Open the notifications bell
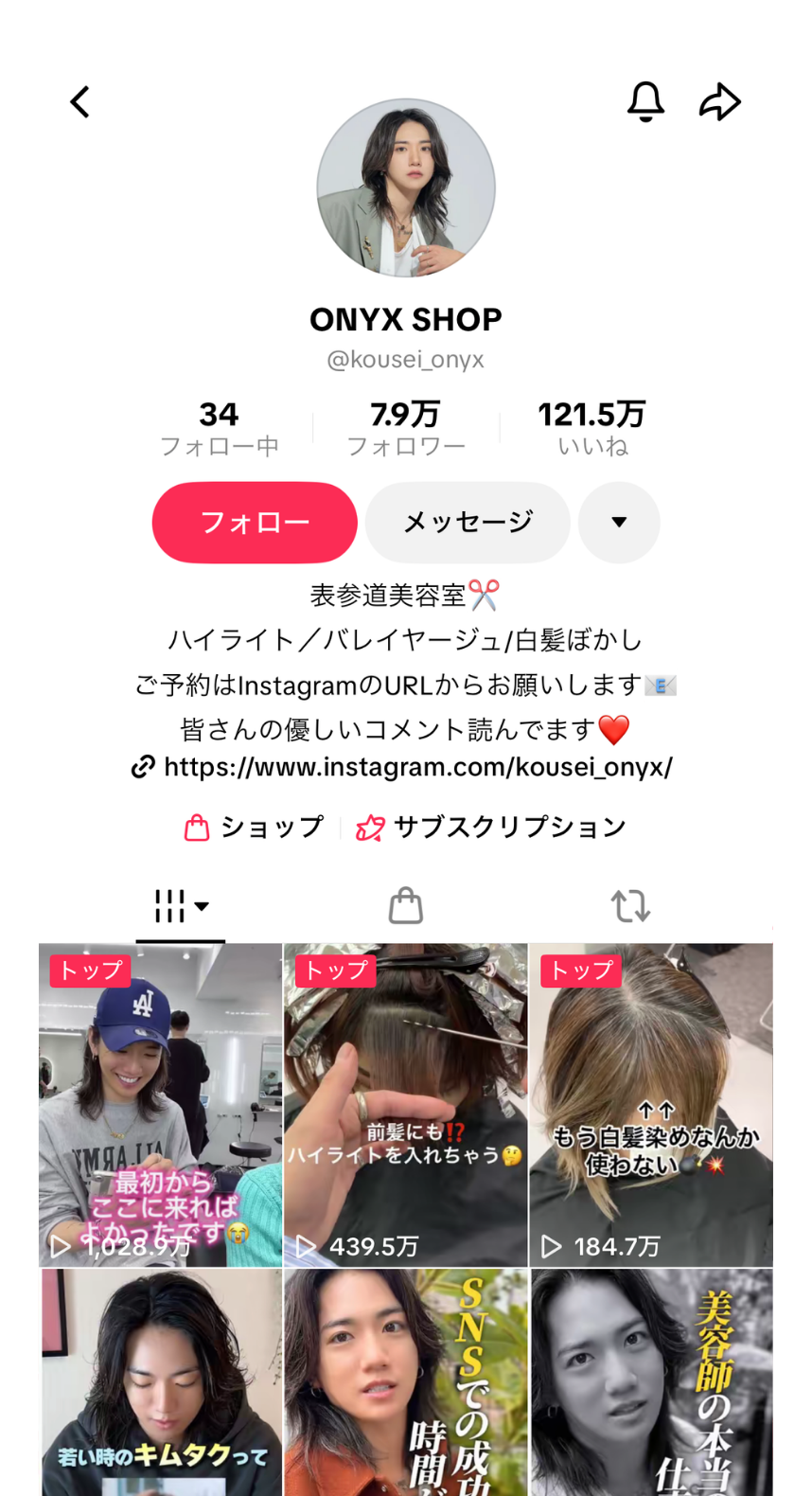 (x=645, y=101)
